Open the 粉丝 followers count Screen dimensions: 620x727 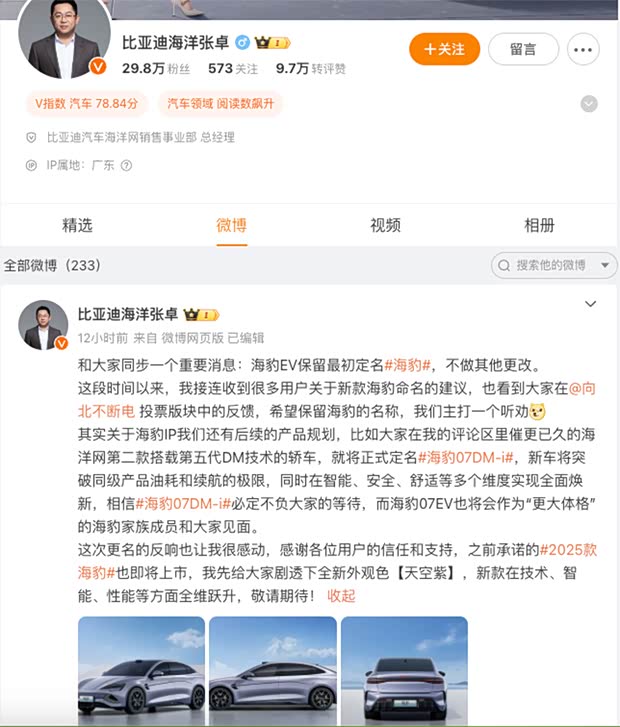click(x=156, y=68)
